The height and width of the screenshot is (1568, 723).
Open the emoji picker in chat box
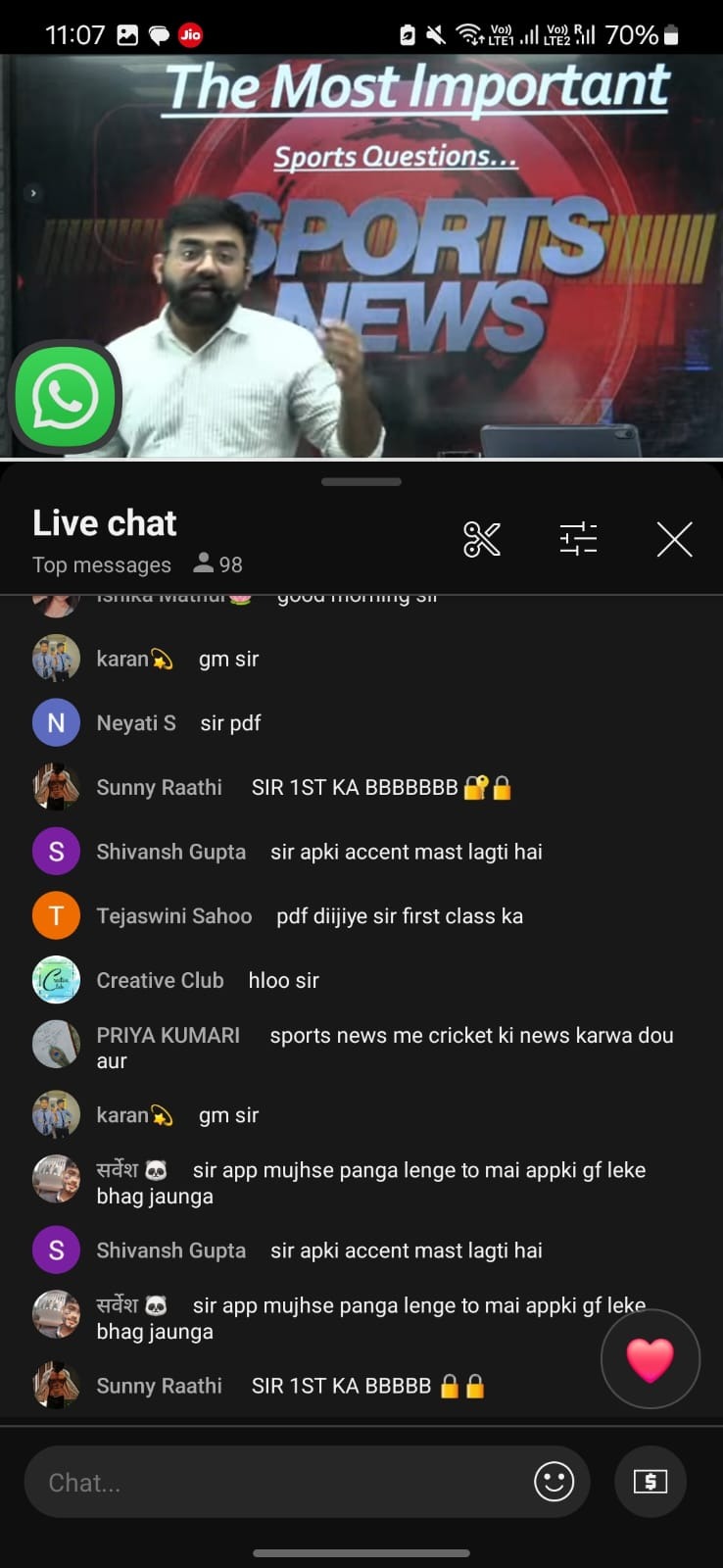click(554, 1482)
